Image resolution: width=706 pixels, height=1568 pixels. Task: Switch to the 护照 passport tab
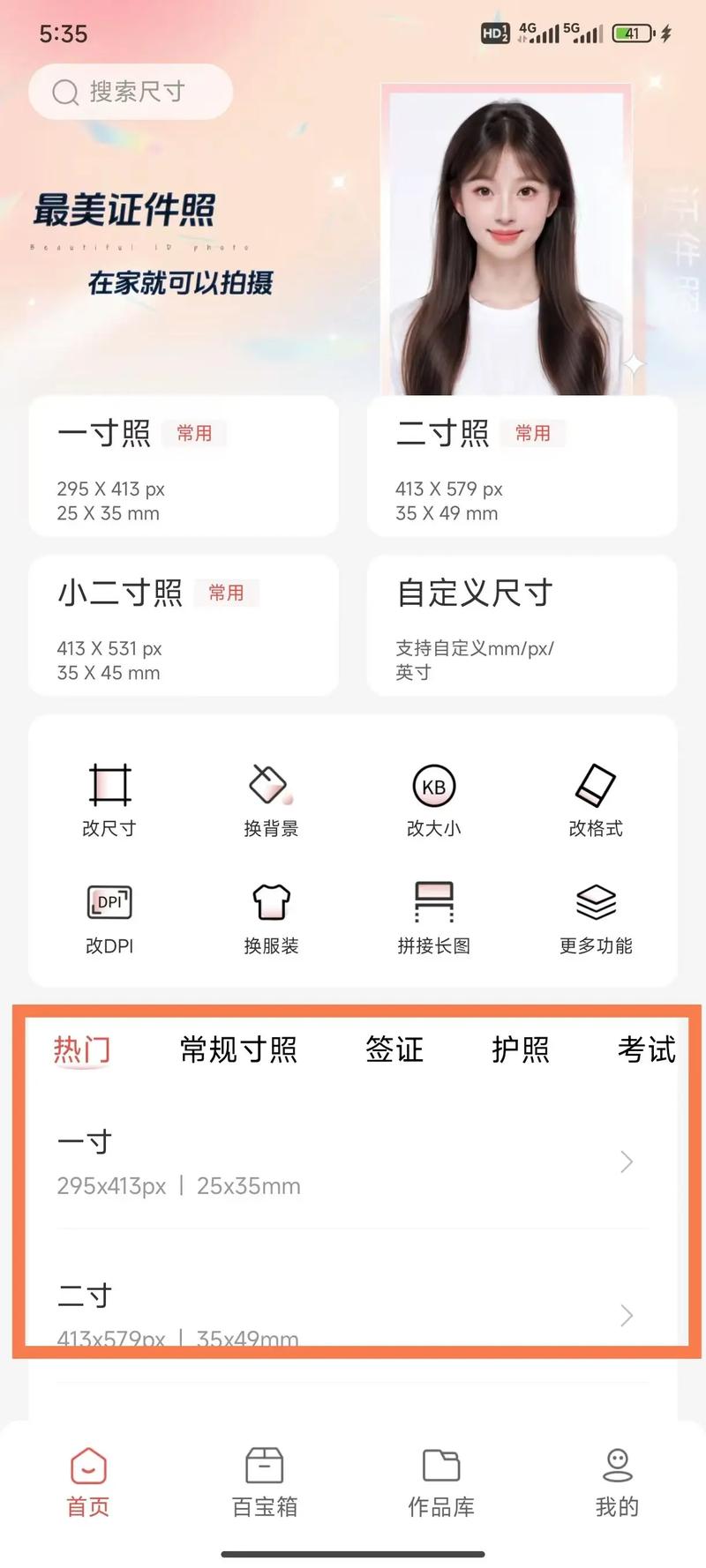[x=520, y=1049]
